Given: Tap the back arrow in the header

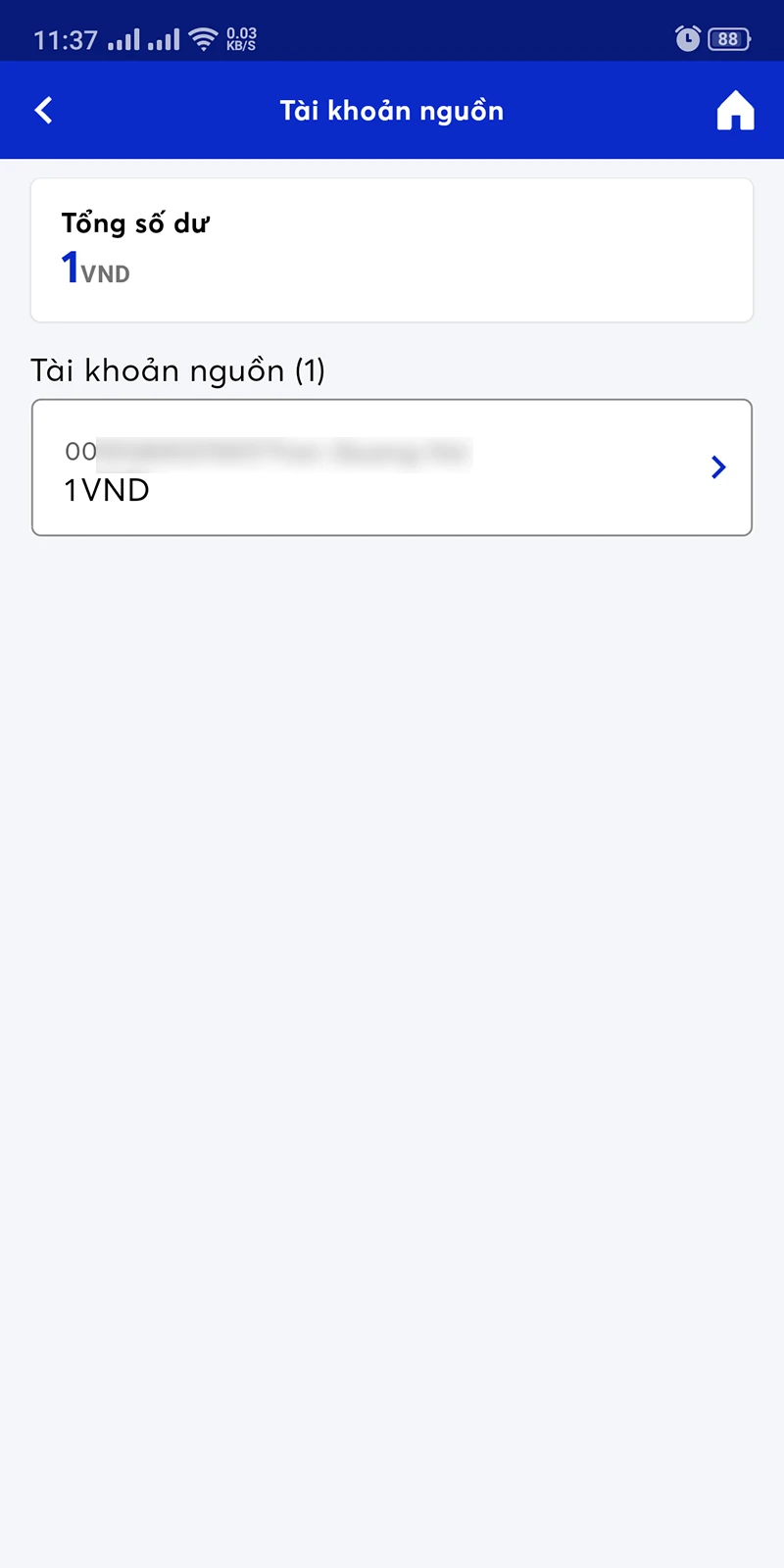Looking at the screenshot, I should (x=43, y=110).
